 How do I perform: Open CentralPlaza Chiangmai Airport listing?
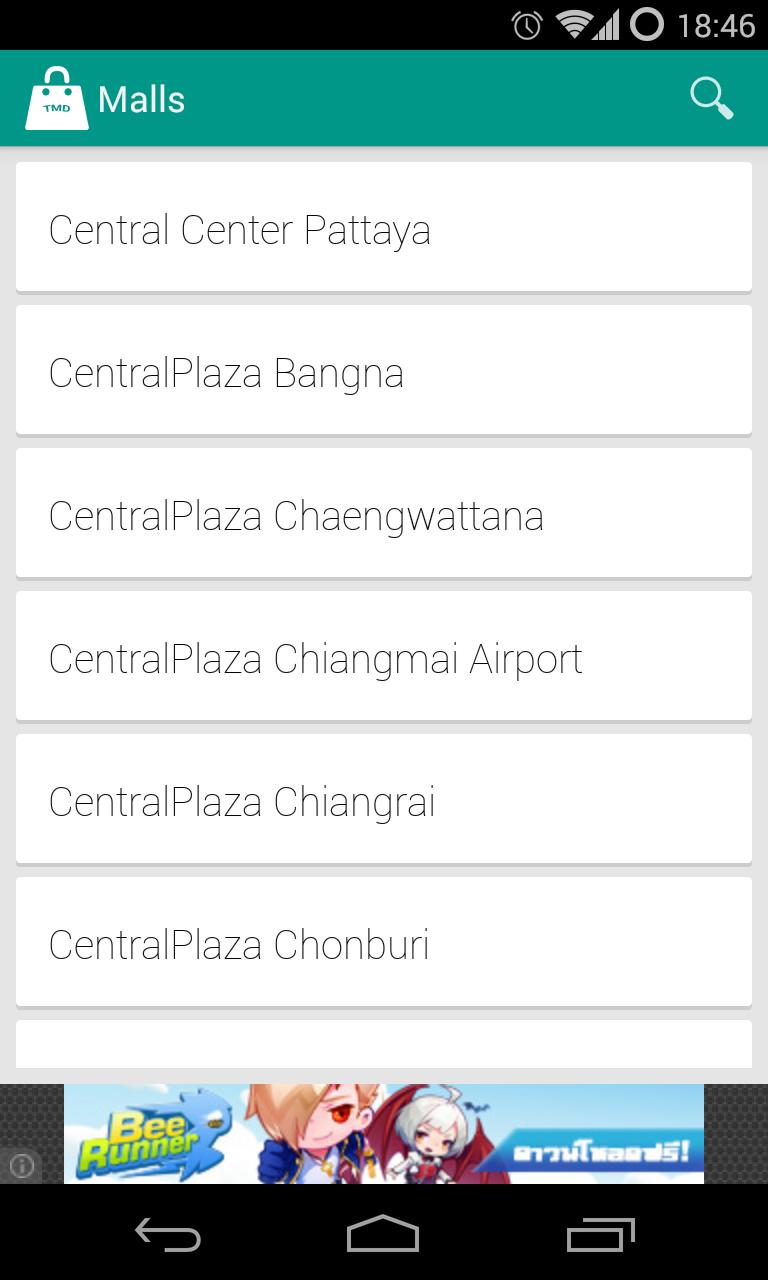click(383, 656)
